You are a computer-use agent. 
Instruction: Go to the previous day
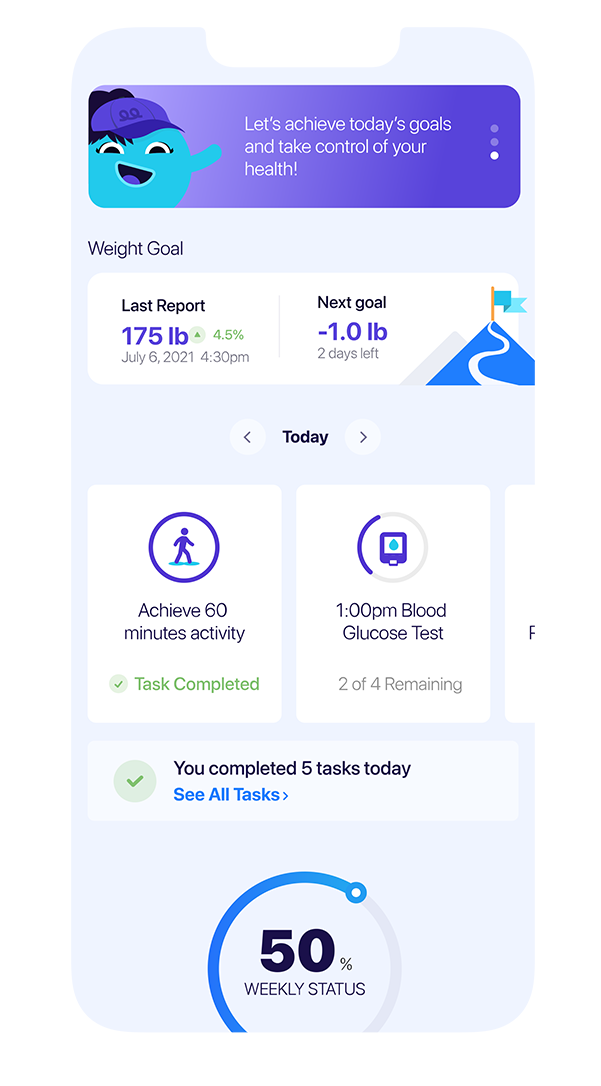[x=247, y=437]
